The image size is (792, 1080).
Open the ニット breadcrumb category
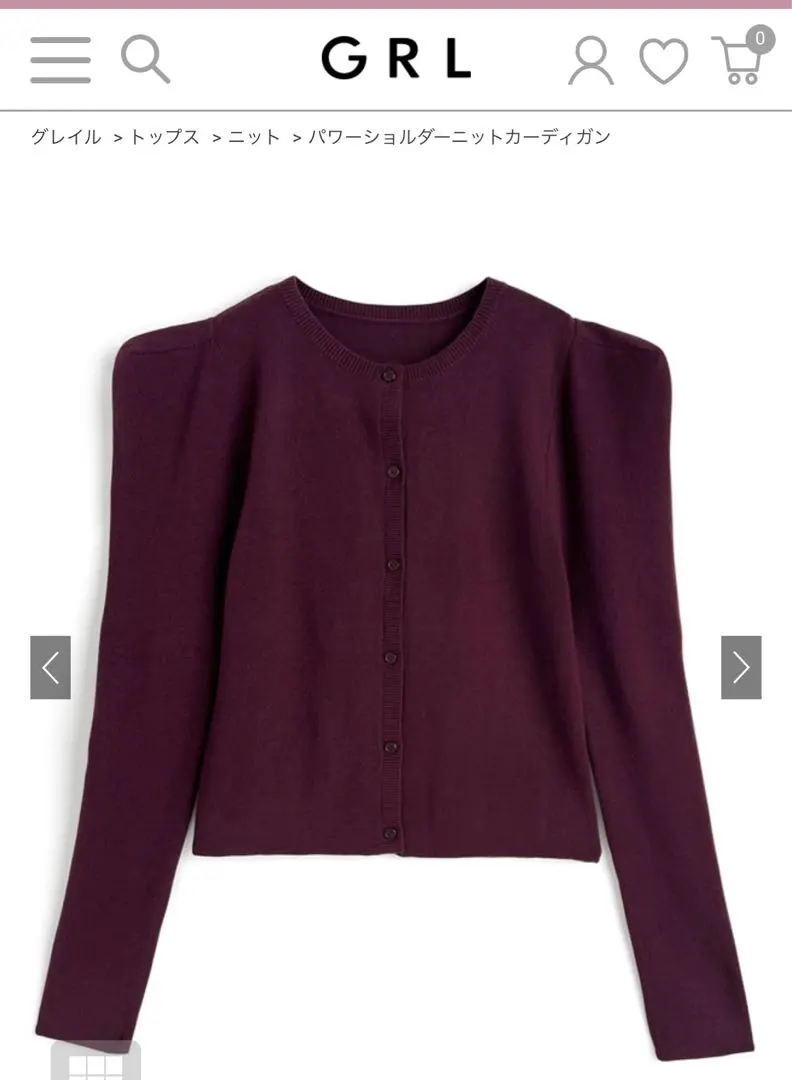(x=254, y=137)
